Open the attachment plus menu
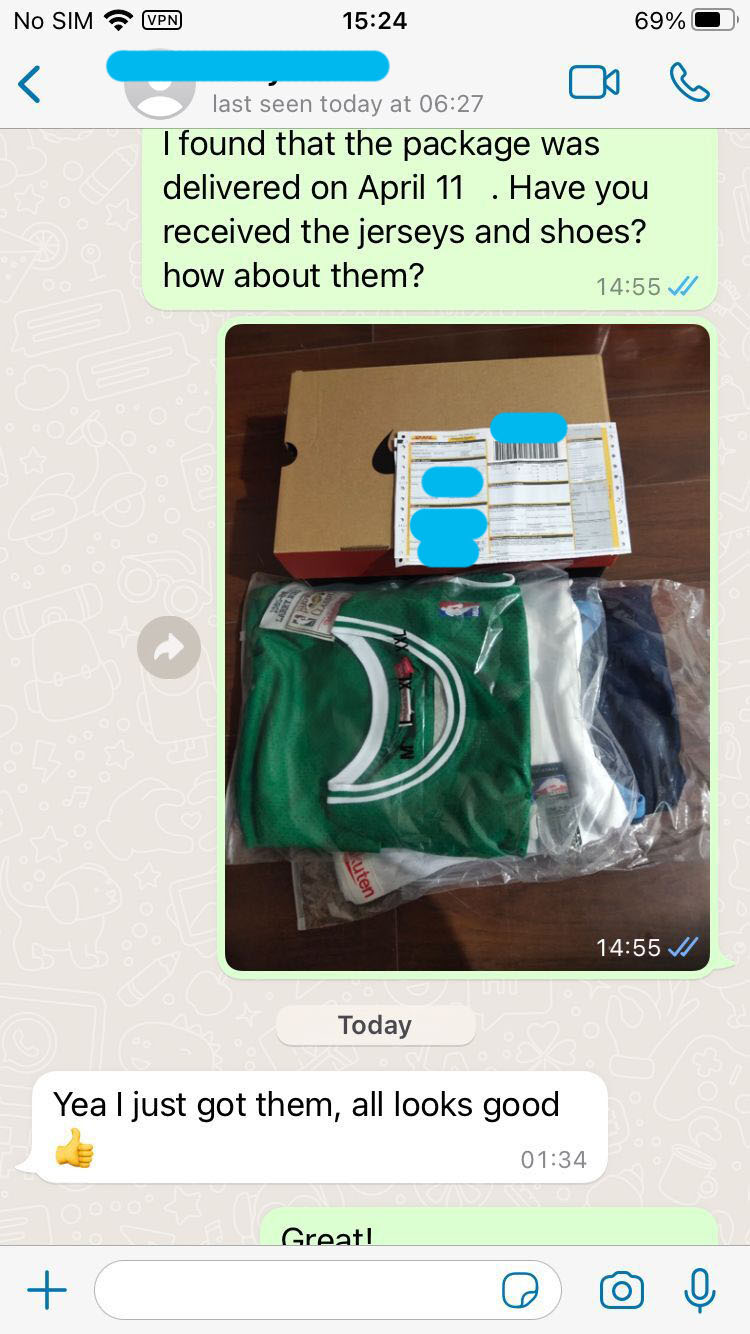The width and height of the screenshot is (750, 1334). point(46,1290)
